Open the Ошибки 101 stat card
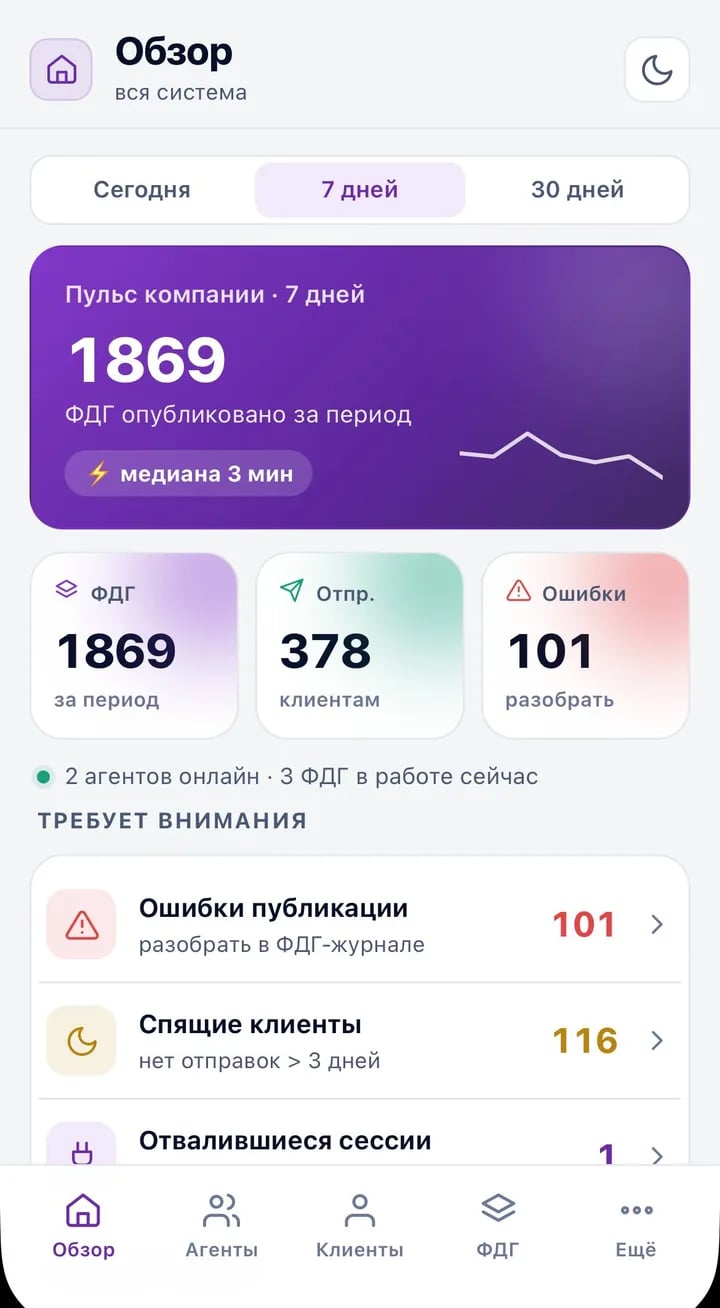Image resolution: width=720 pixels, height=1308 pixels. [586, 646]
